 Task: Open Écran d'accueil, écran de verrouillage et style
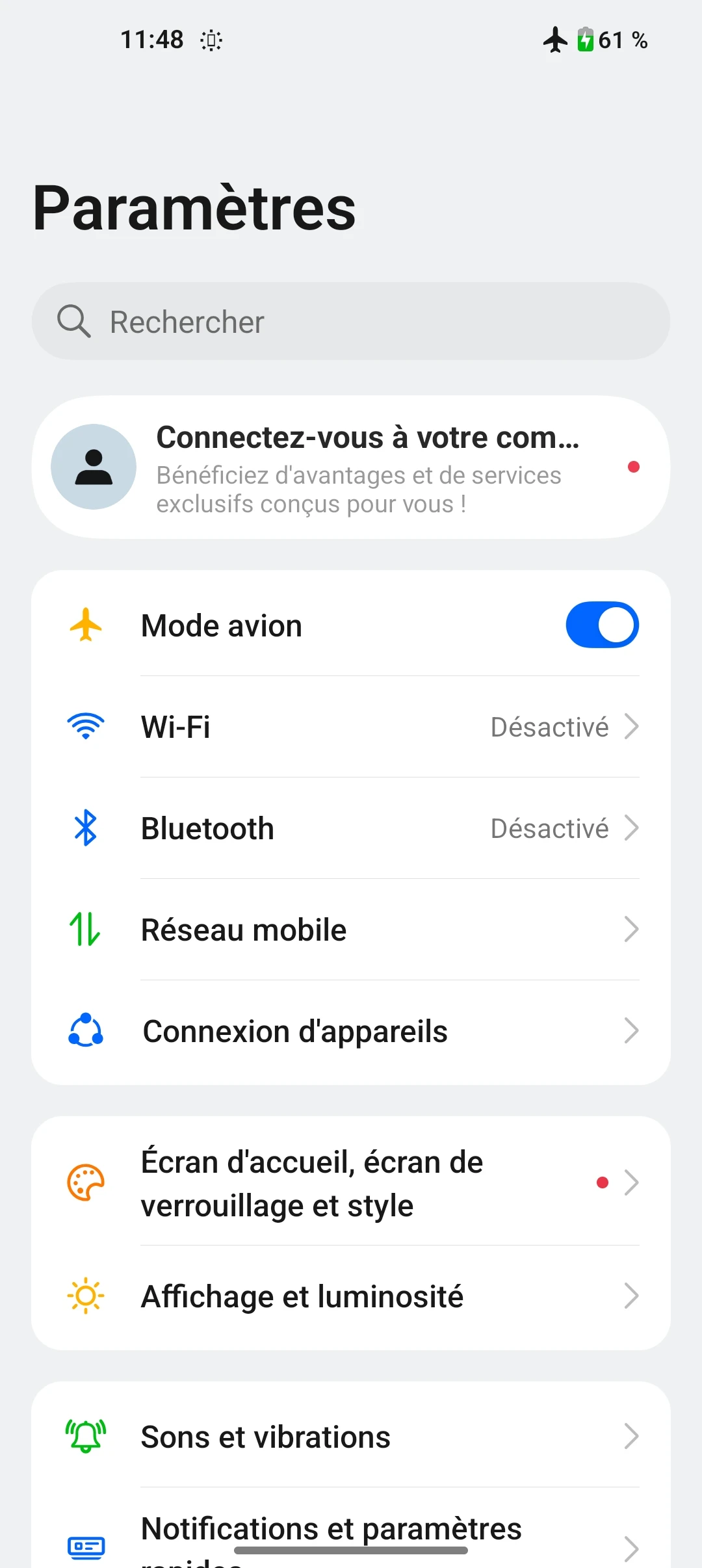351,1183
